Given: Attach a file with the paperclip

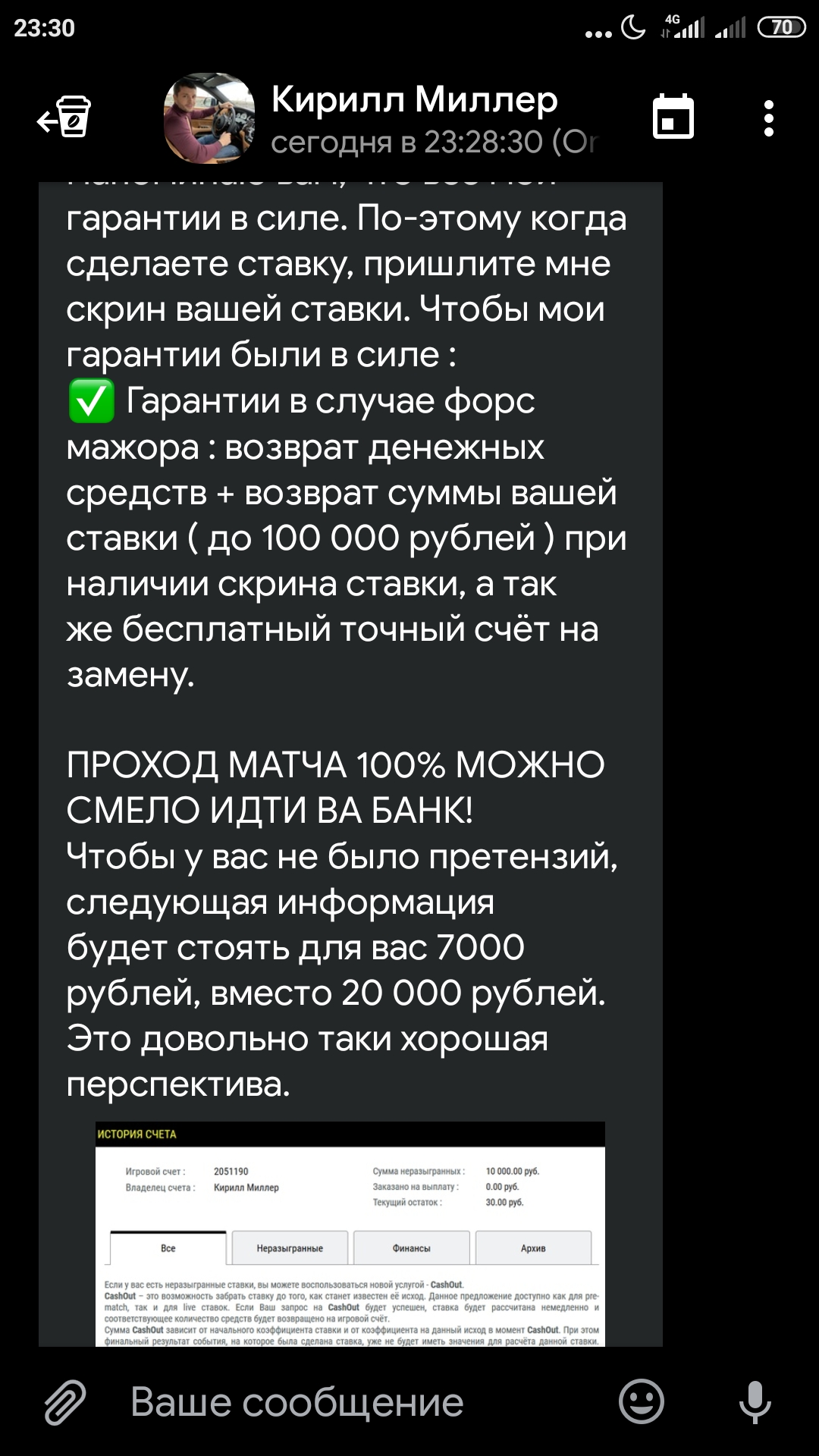Looking at the screenshot, I should coord(65,1402).
